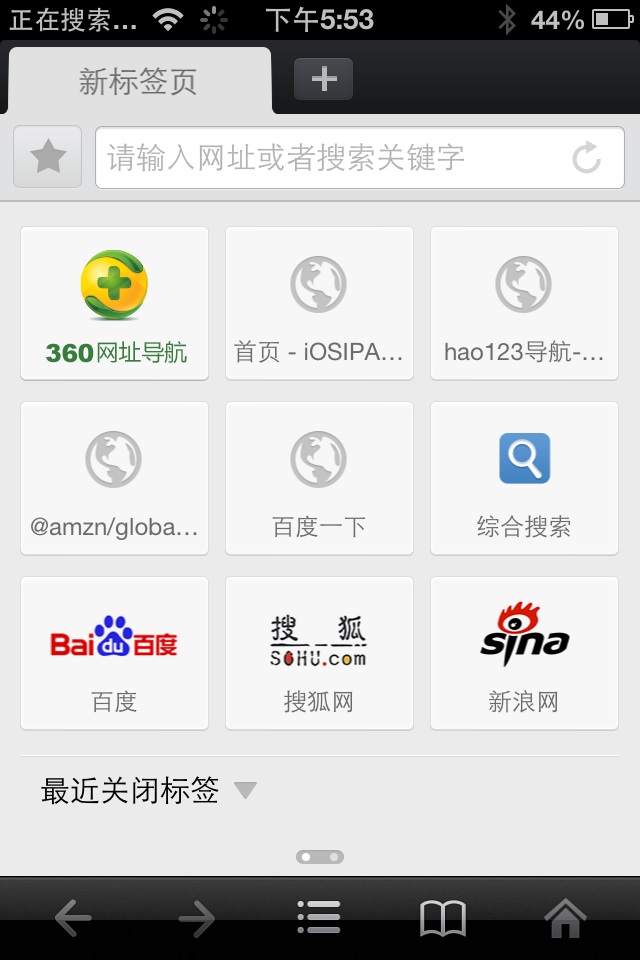Open the hao123导航 shortcut tile
The image size is (640, 960).
(x=524, y=303)
